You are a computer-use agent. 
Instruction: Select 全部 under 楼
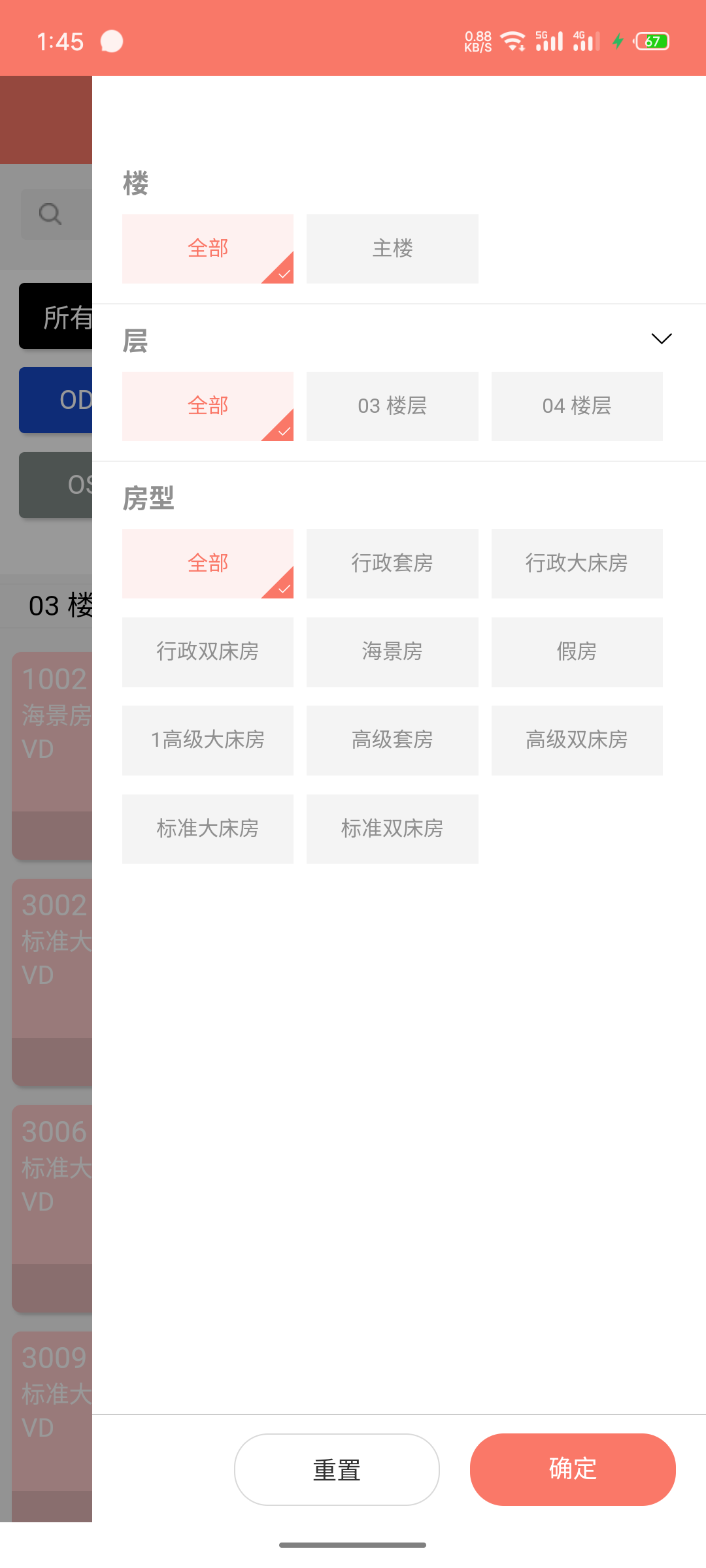click(x=208, y=249)
